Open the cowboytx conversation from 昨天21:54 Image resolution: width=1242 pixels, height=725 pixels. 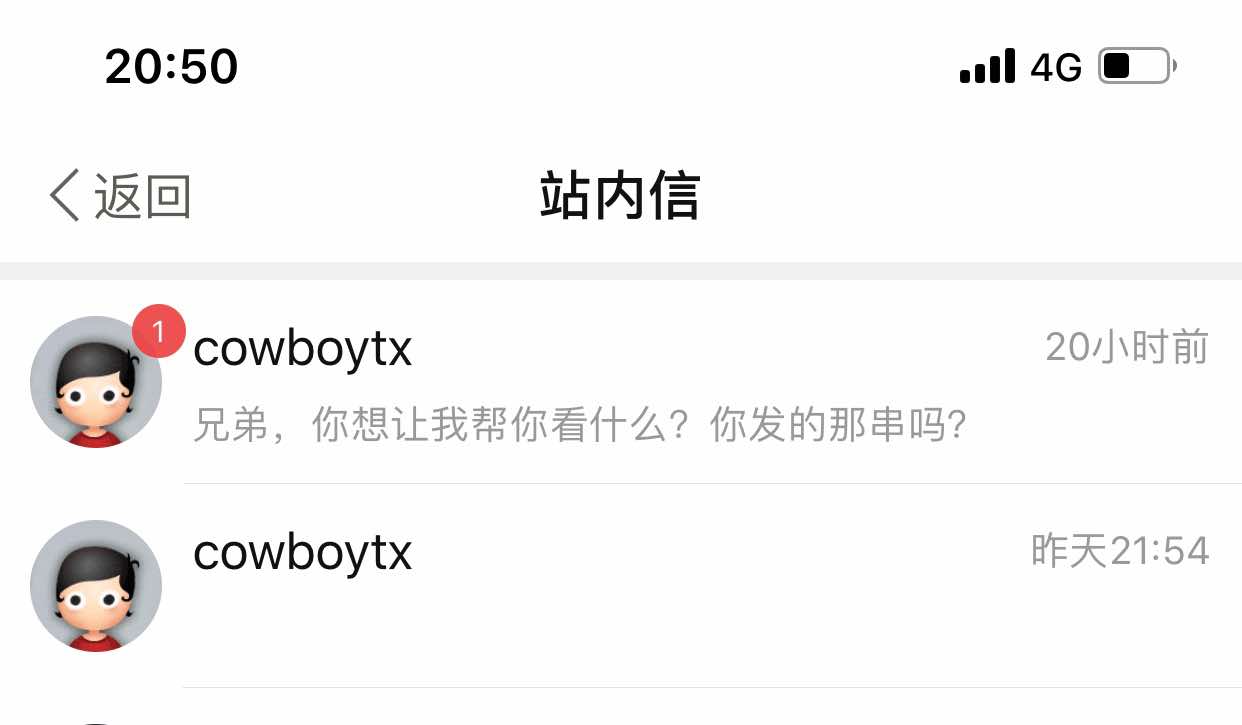620,585
